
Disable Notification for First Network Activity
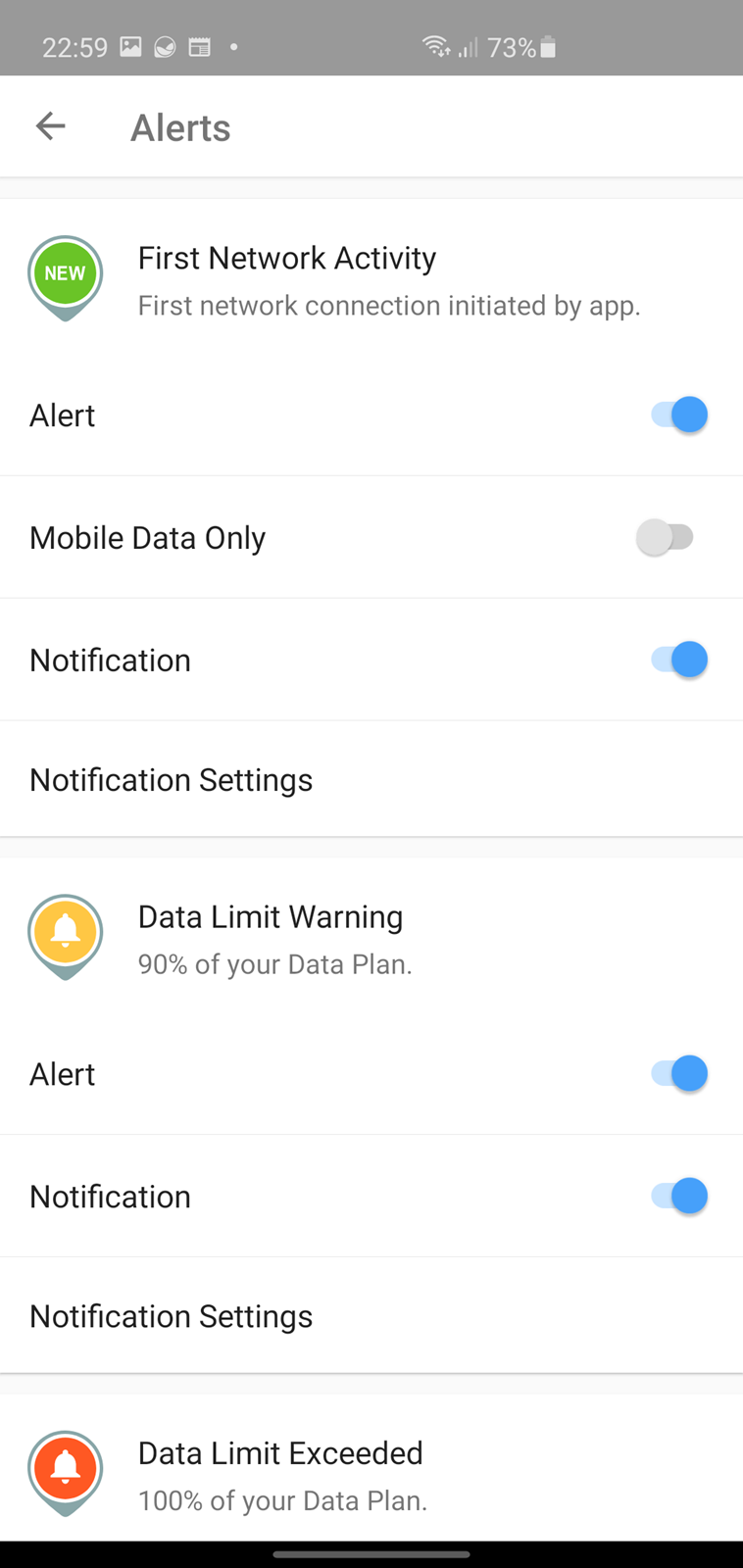[678, 660]
